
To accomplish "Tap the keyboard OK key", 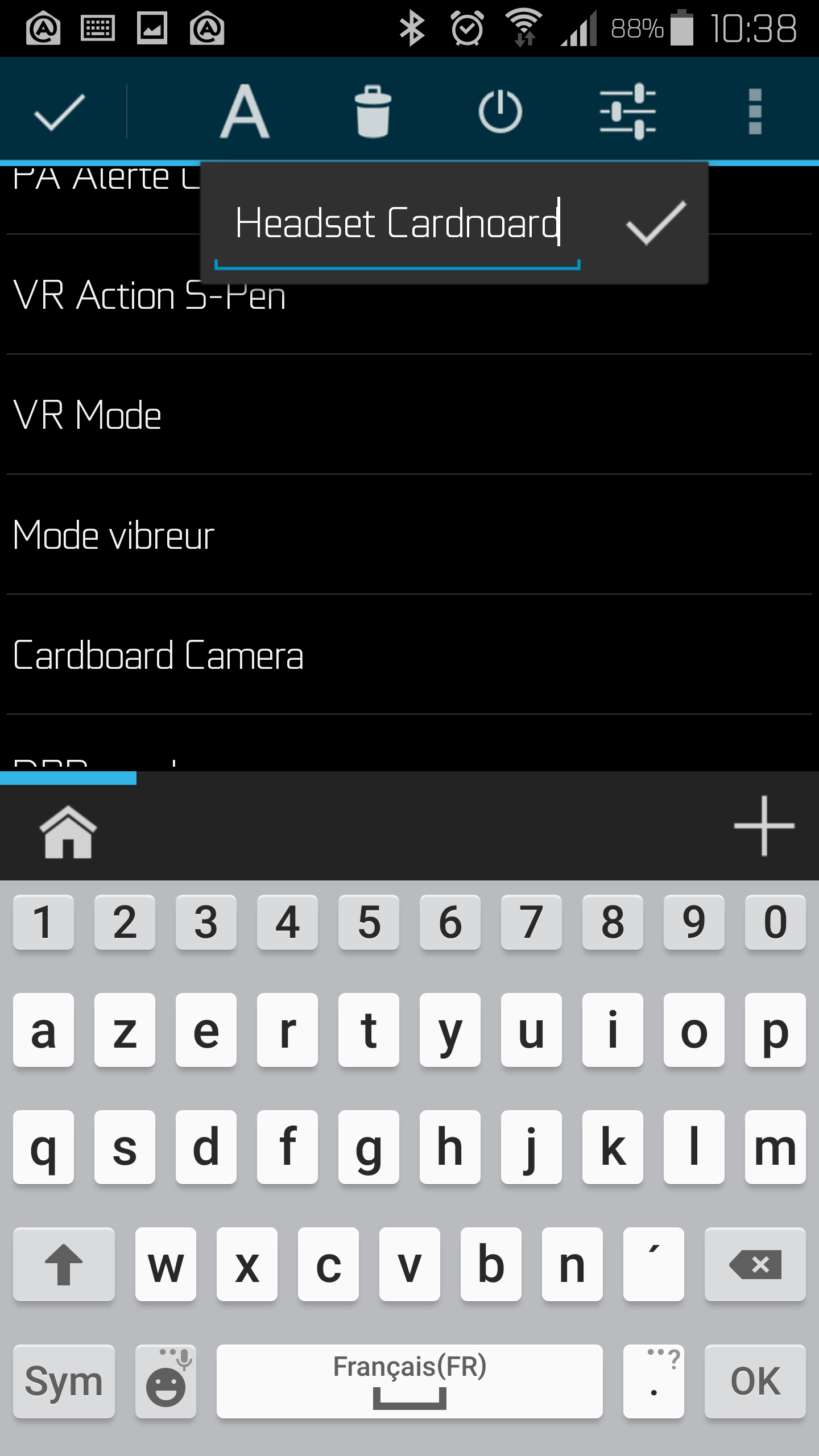I will coord(755,1381).
